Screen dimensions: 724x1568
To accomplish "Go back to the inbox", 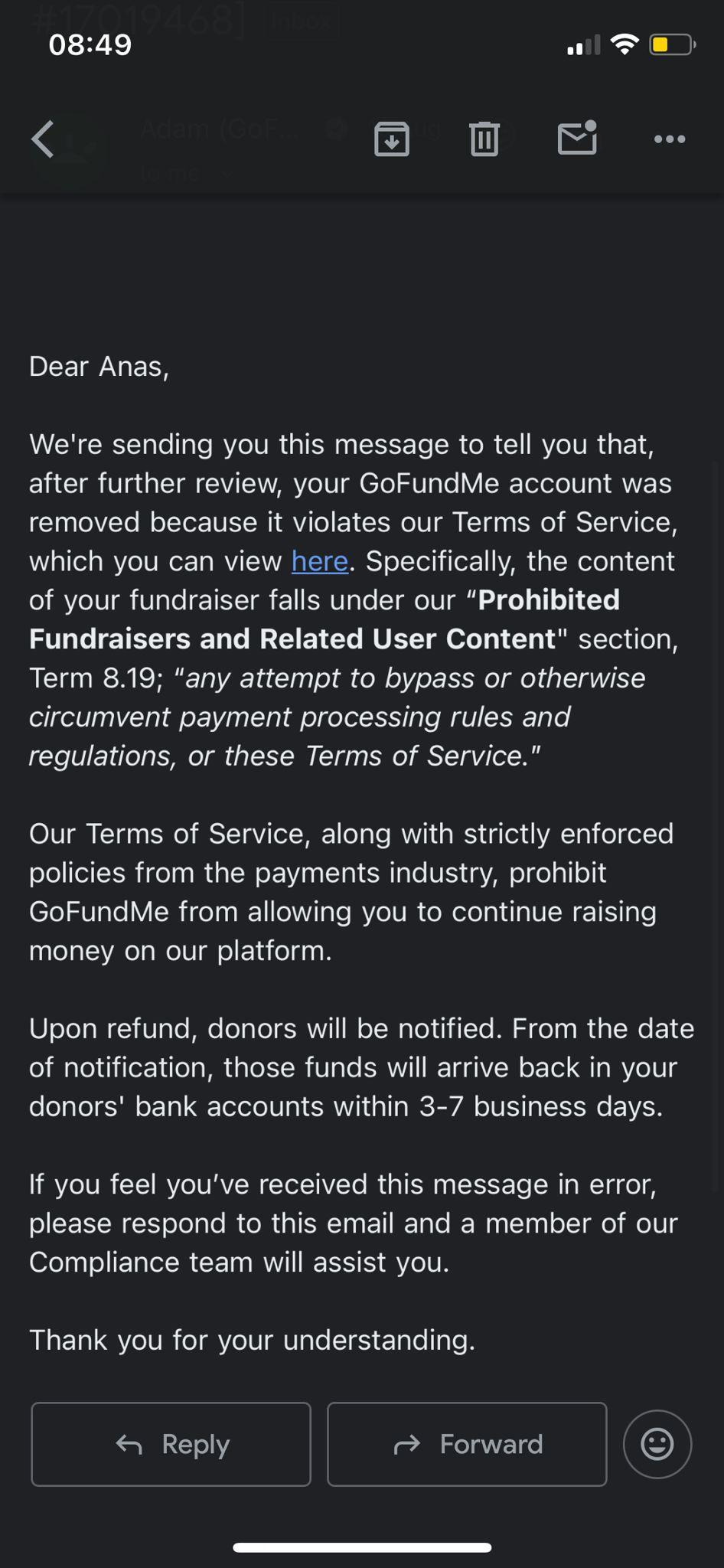I will pos(43,139).
